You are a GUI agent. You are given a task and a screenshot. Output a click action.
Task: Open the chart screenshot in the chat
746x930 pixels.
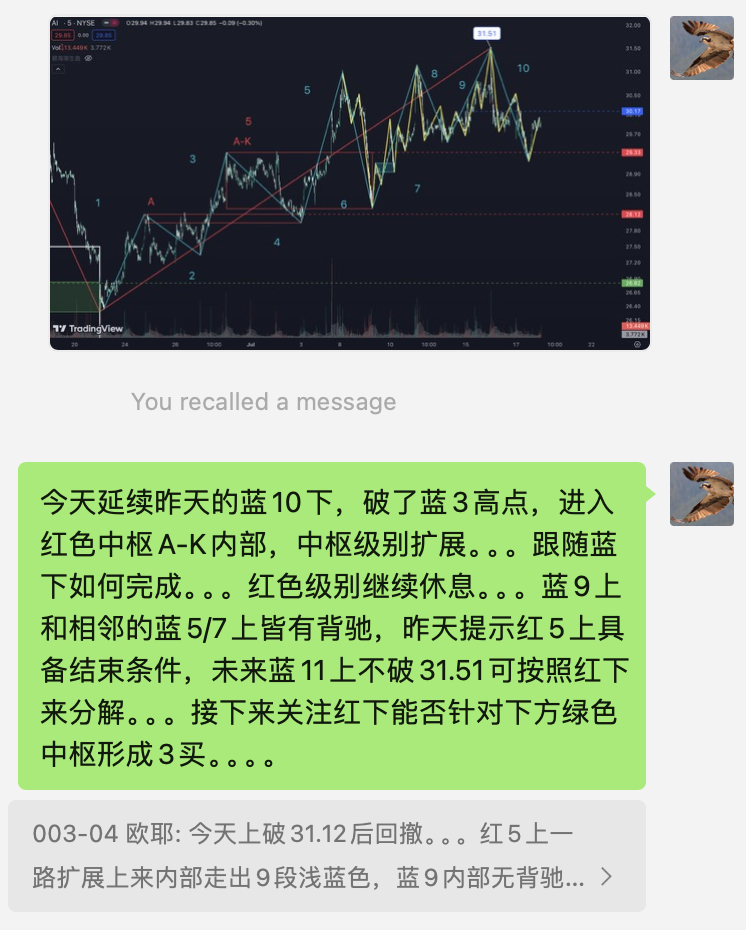349,180
